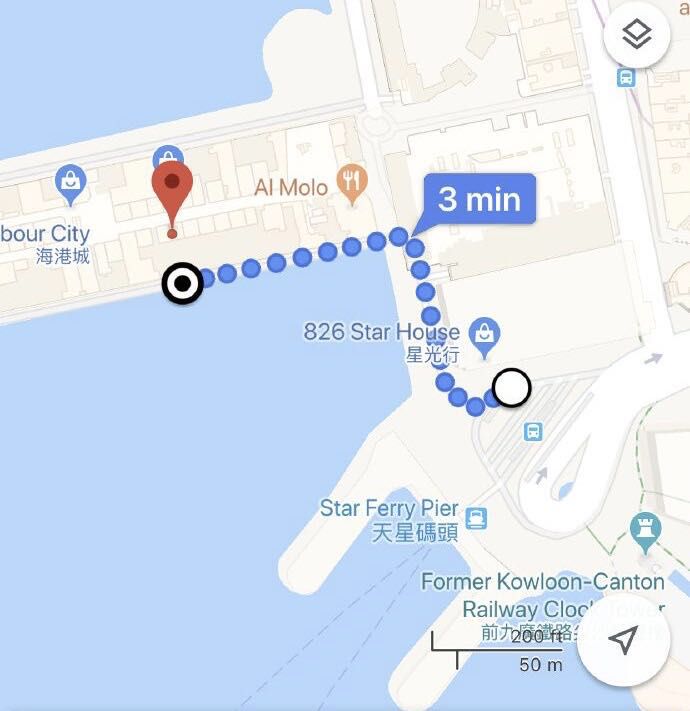Tap the 3 min walking route label
690x711 pixels.
(x=479, y=200)
